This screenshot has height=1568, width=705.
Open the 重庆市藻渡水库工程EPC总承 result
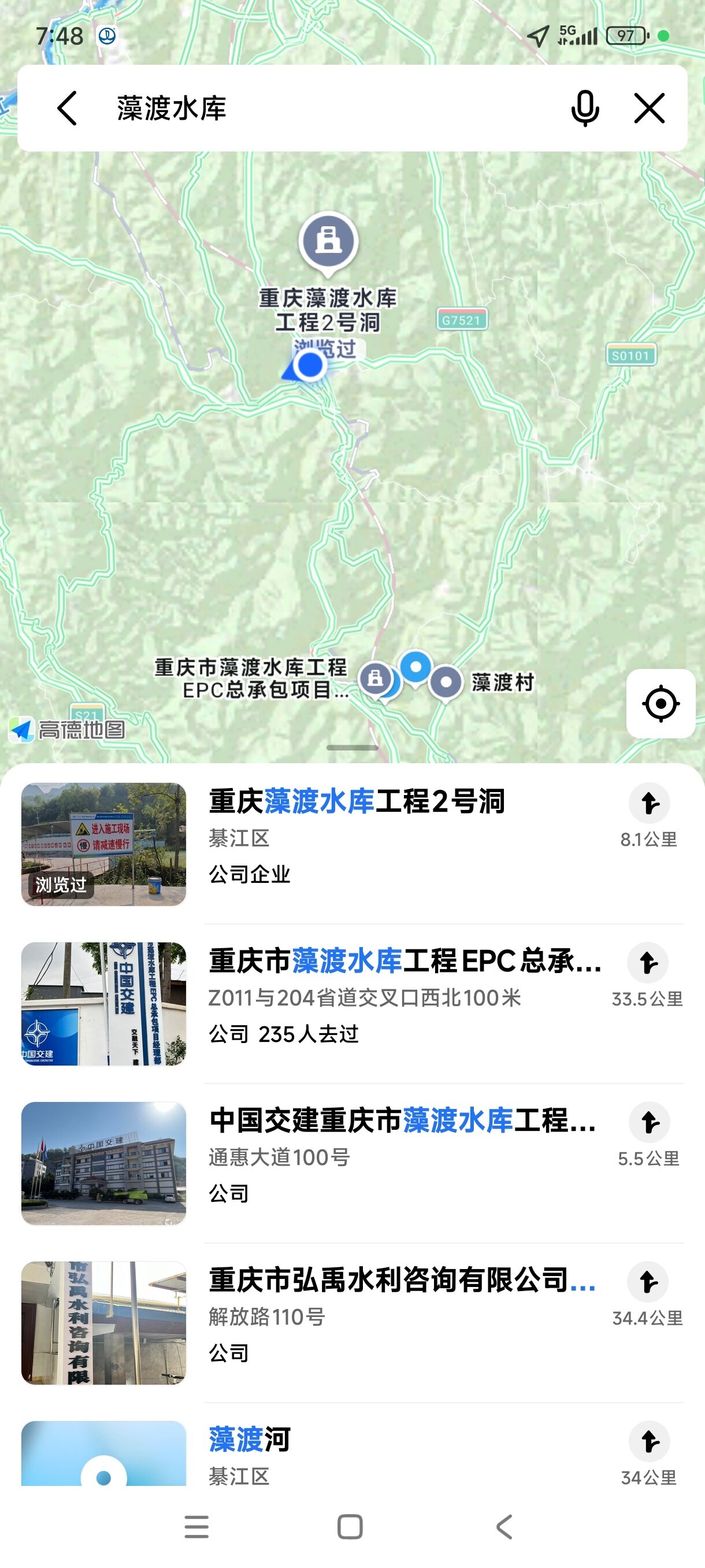[405, 961]
